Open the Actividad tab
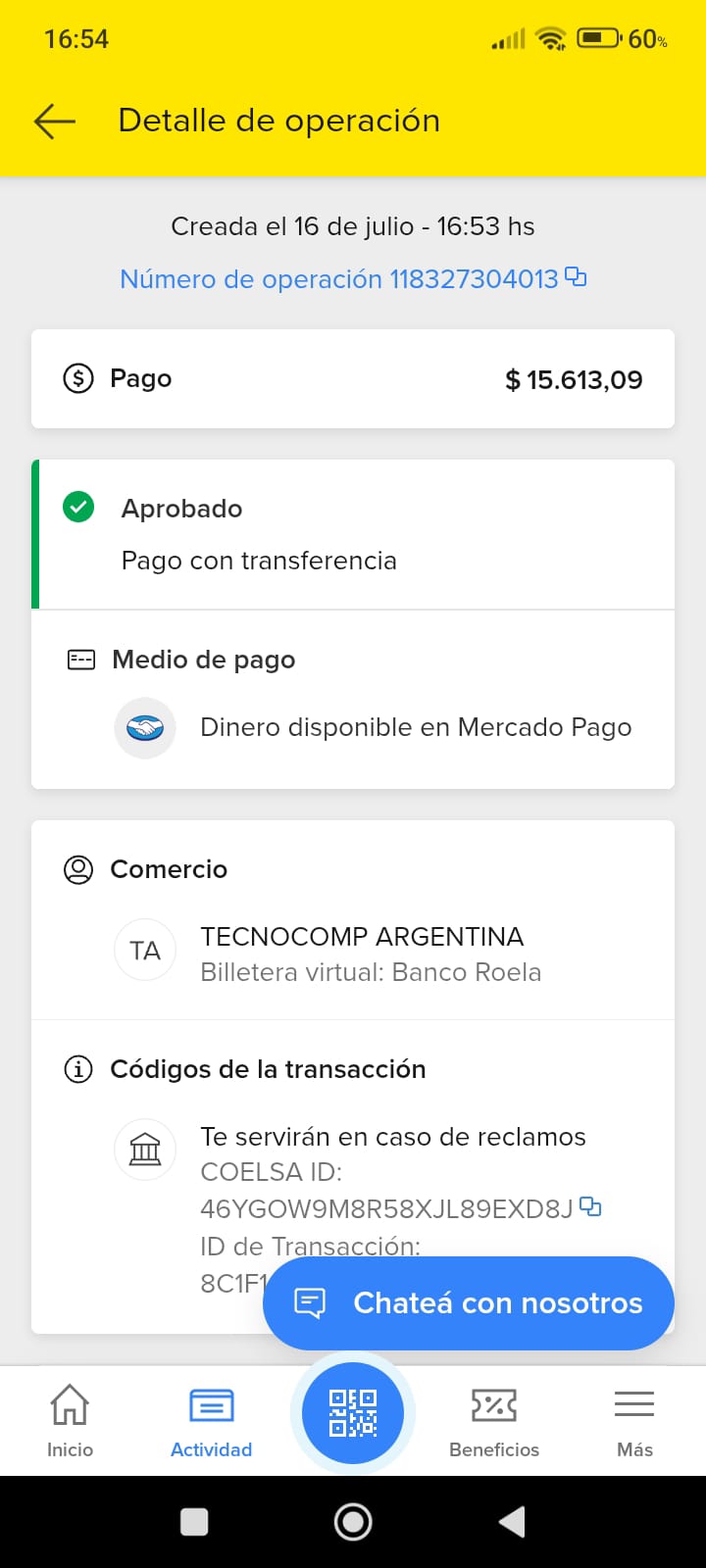706x1568 pixels. [211, 1420]
